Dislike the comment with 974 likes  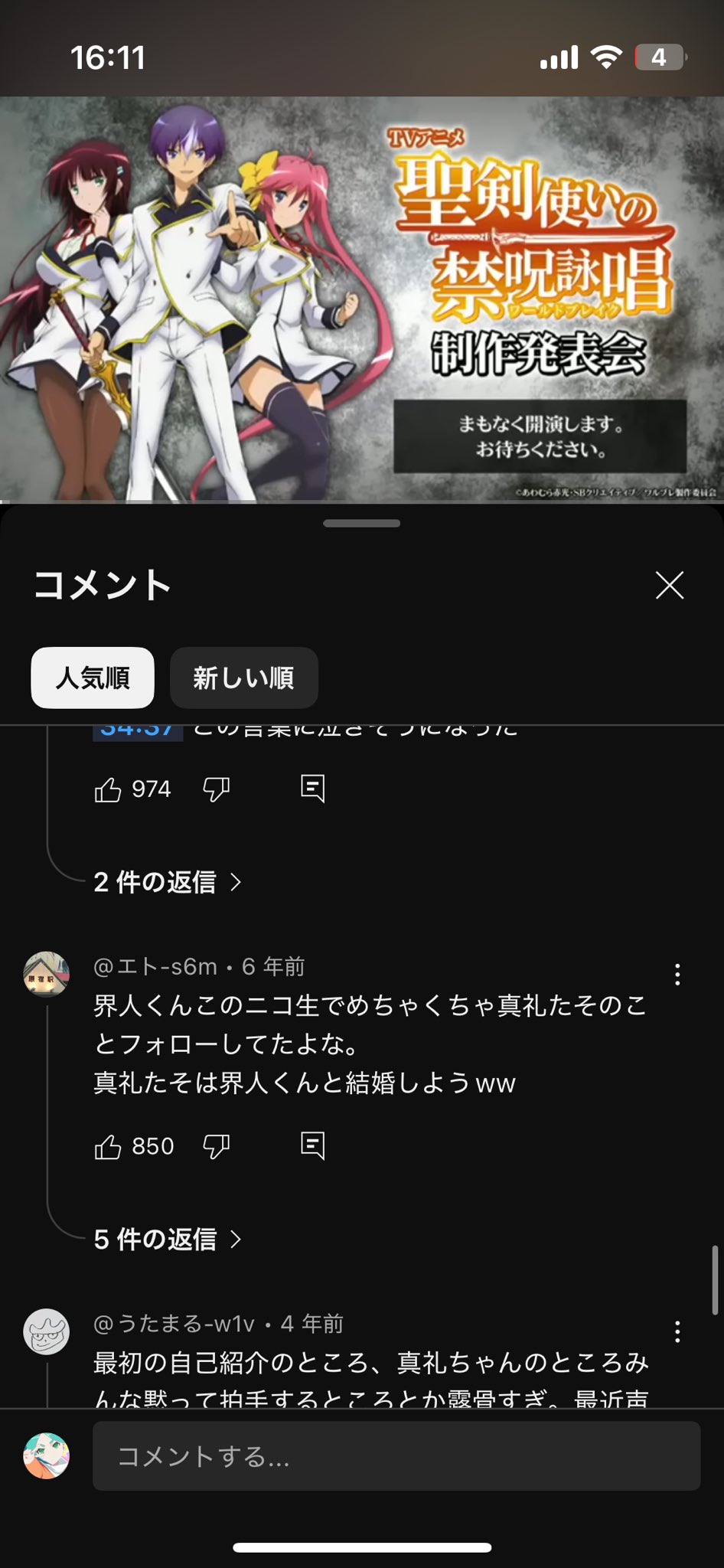217,789
